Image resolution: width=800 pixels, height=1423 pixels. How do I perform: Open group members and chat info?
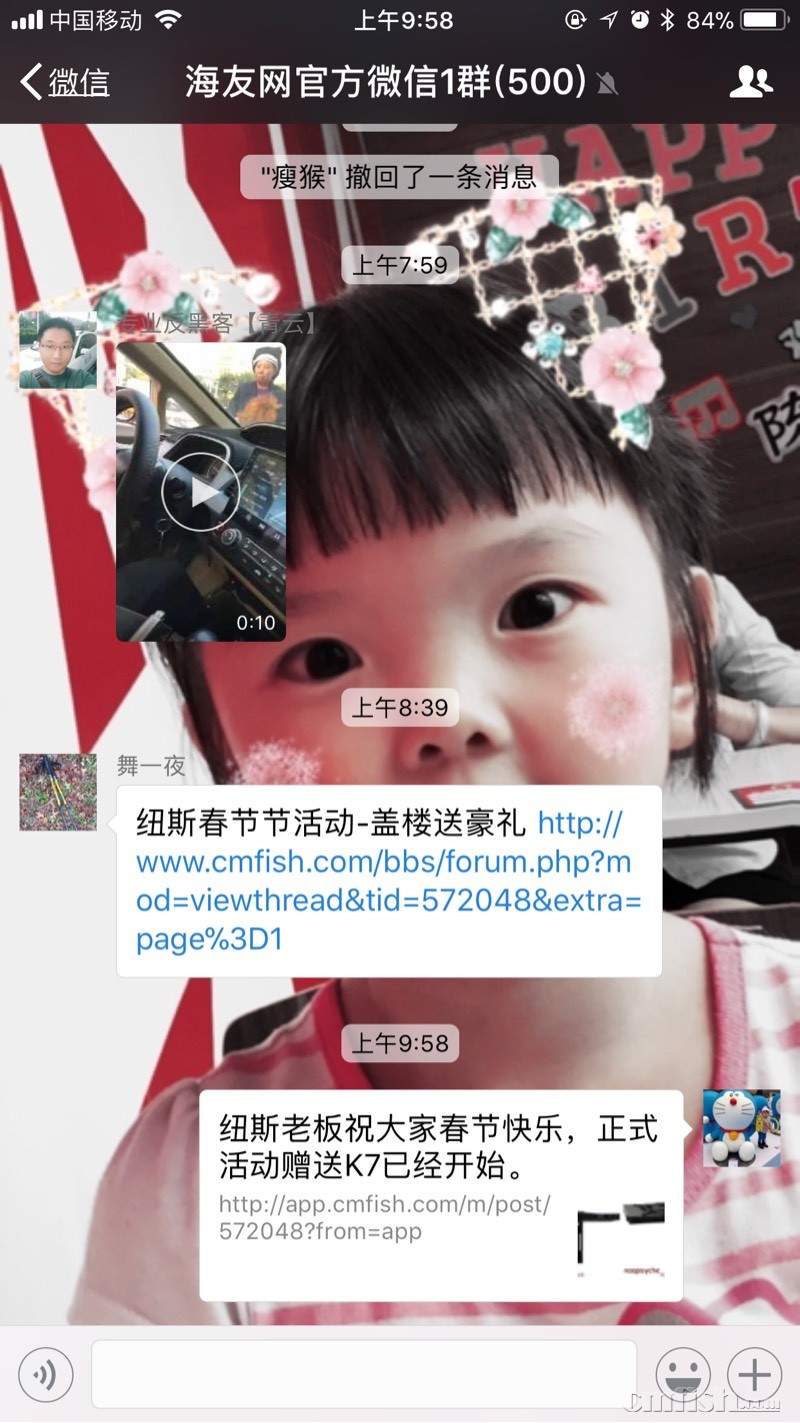click(x=751, y=82)
